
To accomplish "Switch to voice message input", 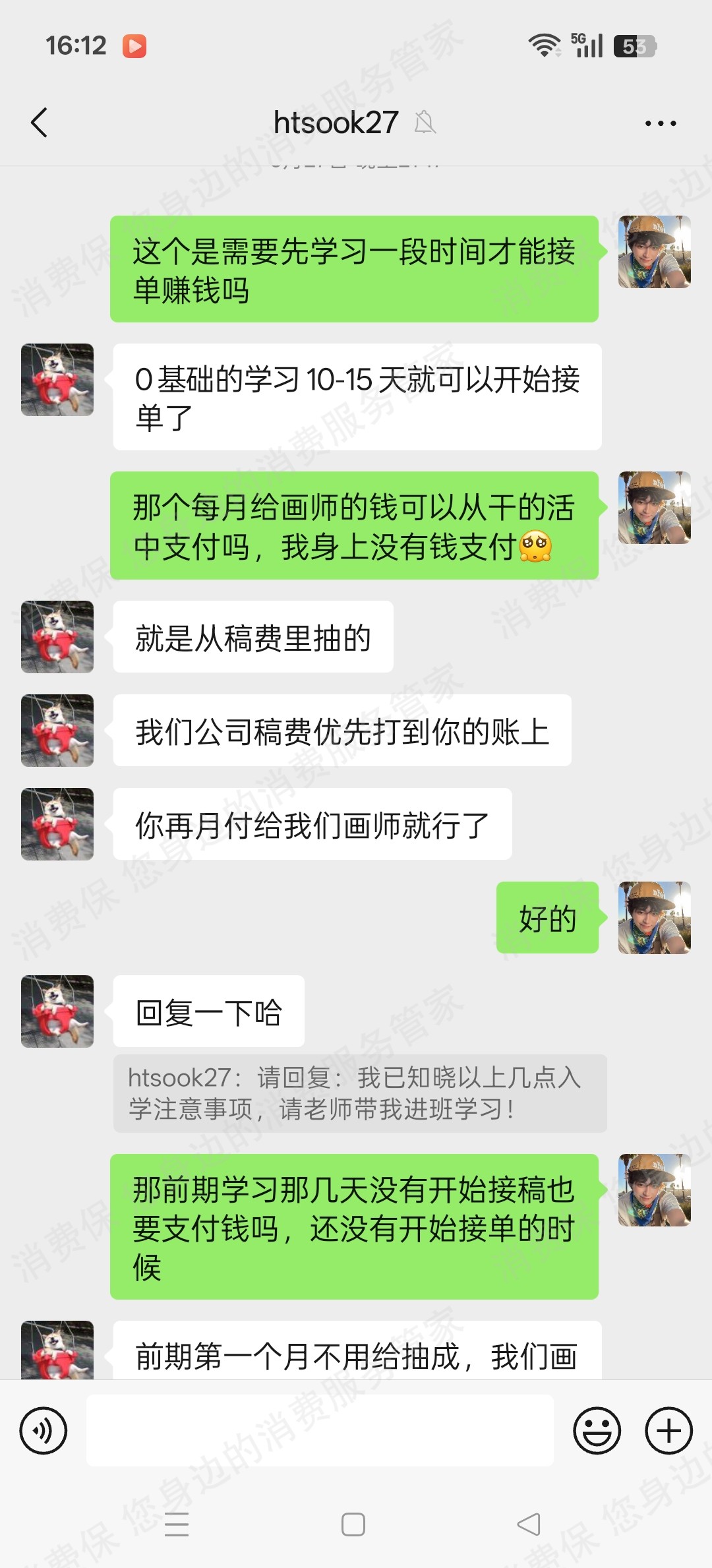I will [x=44, y=1430].
